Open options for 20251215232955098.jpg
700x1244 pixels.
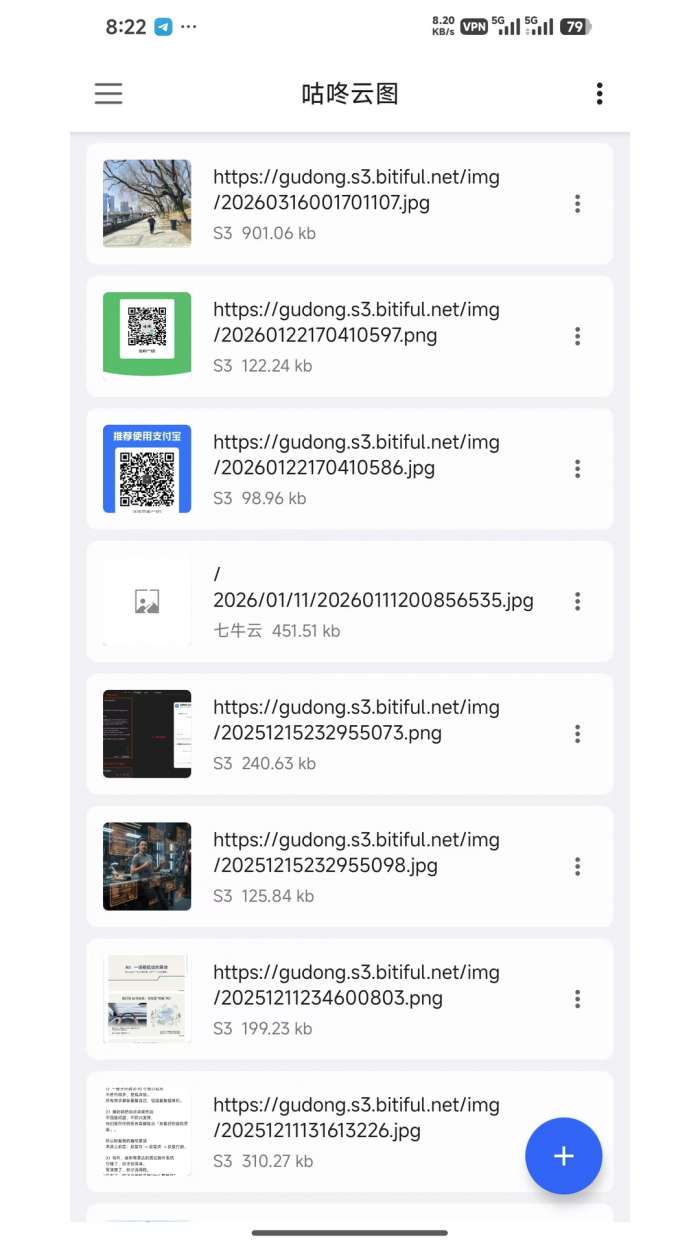578,866
